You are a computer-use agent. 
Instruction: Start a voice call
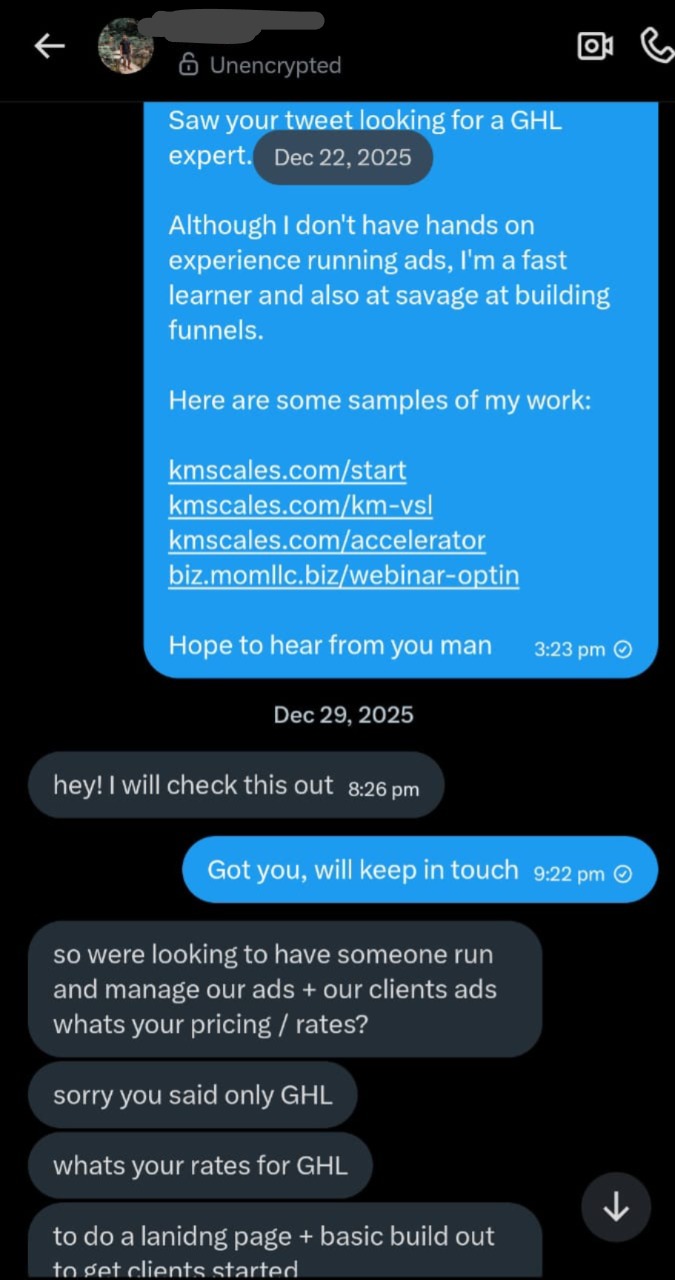(x=656, y=46)
